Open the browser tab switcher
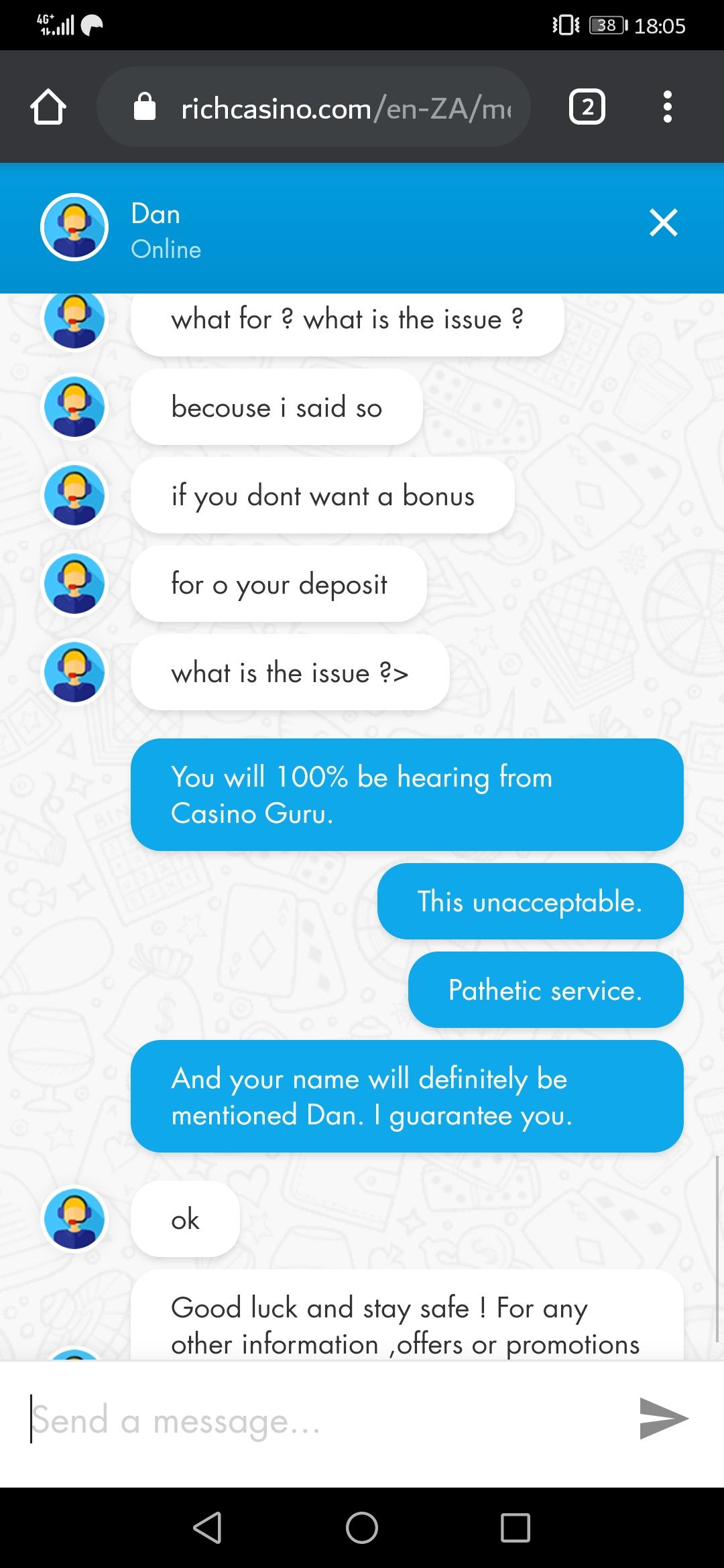This screenshot has height=1568, width=724. (587, 107)
